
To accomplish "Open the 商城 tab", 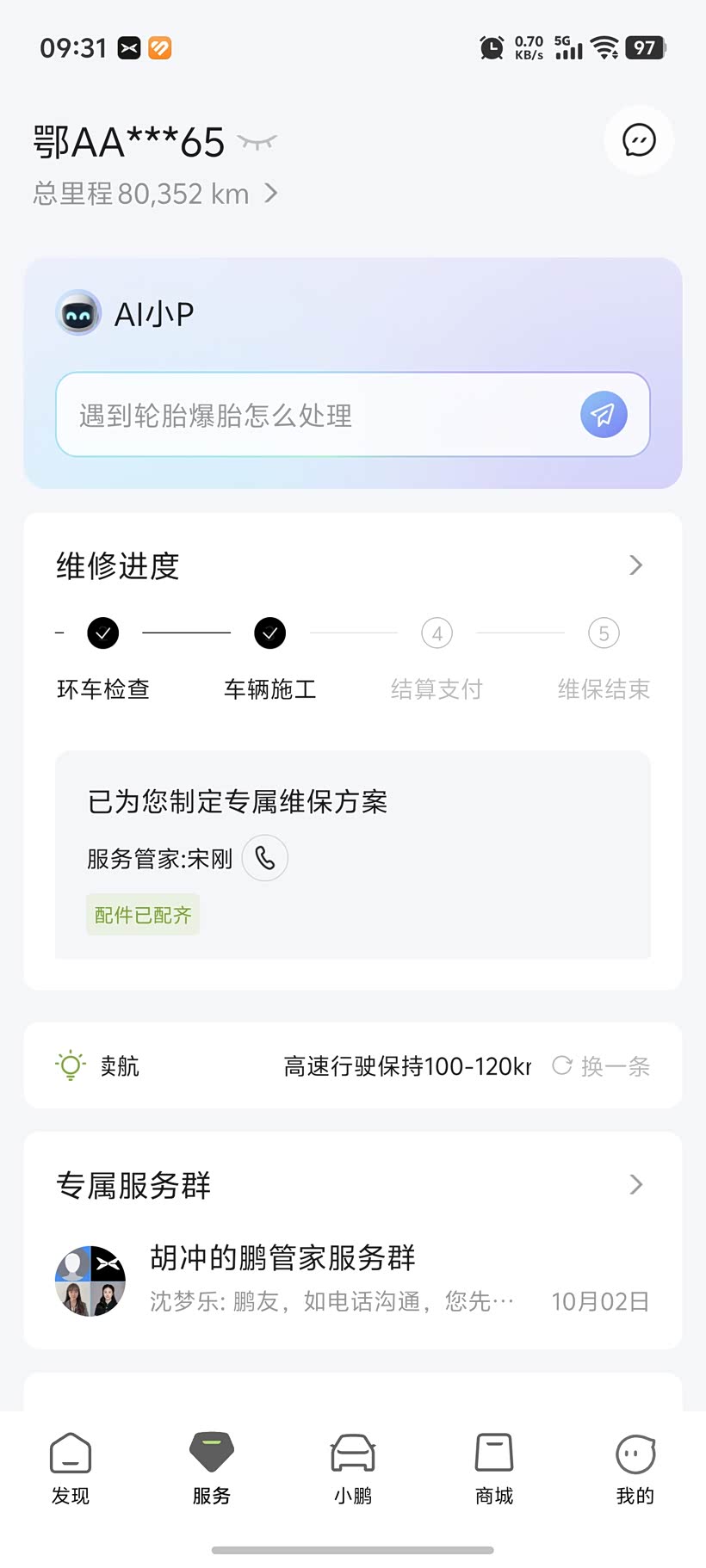I will coord(494,1468).
